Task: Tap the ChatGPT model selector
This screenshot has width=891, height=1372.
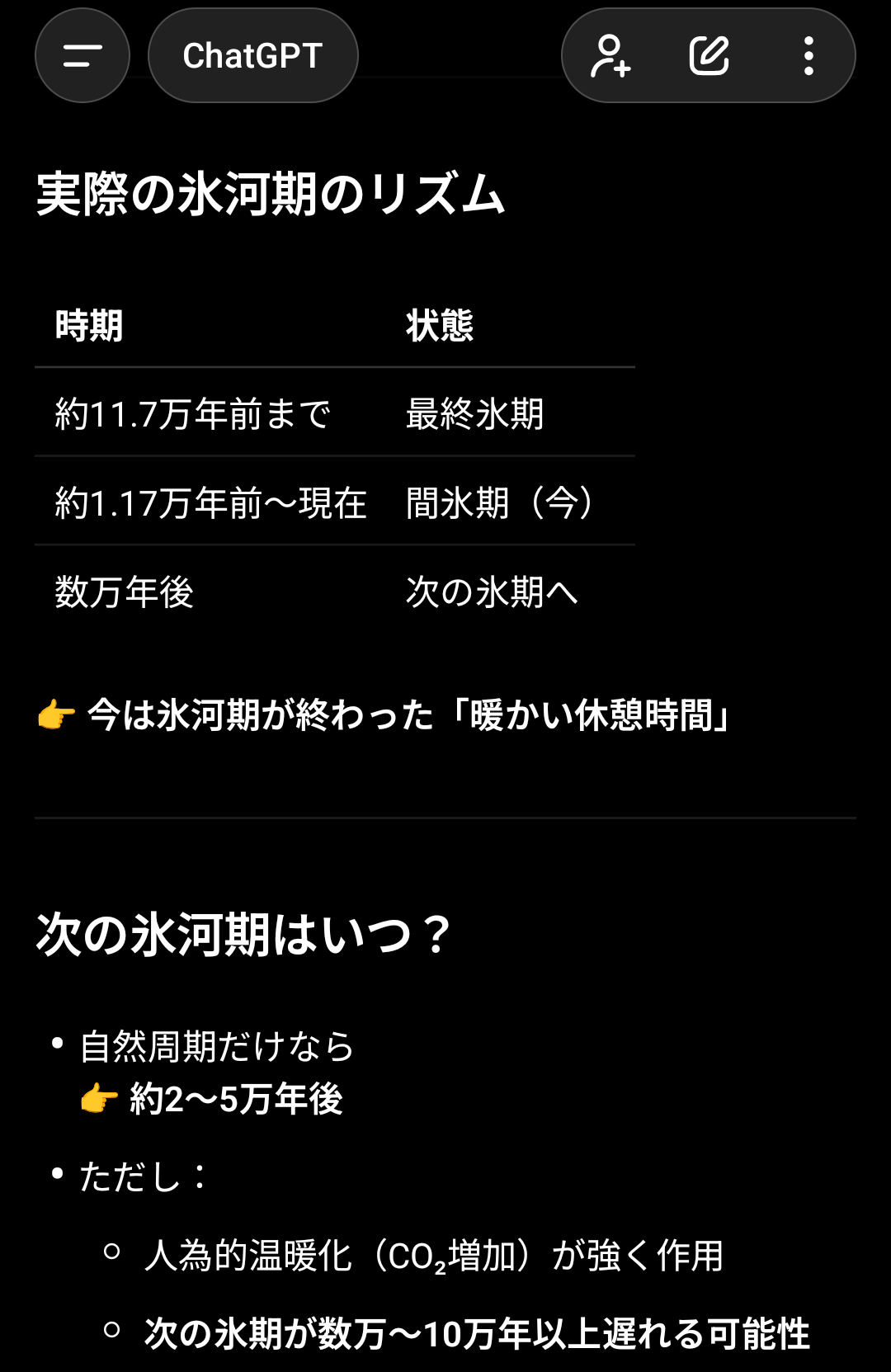Action: point(252,55)
